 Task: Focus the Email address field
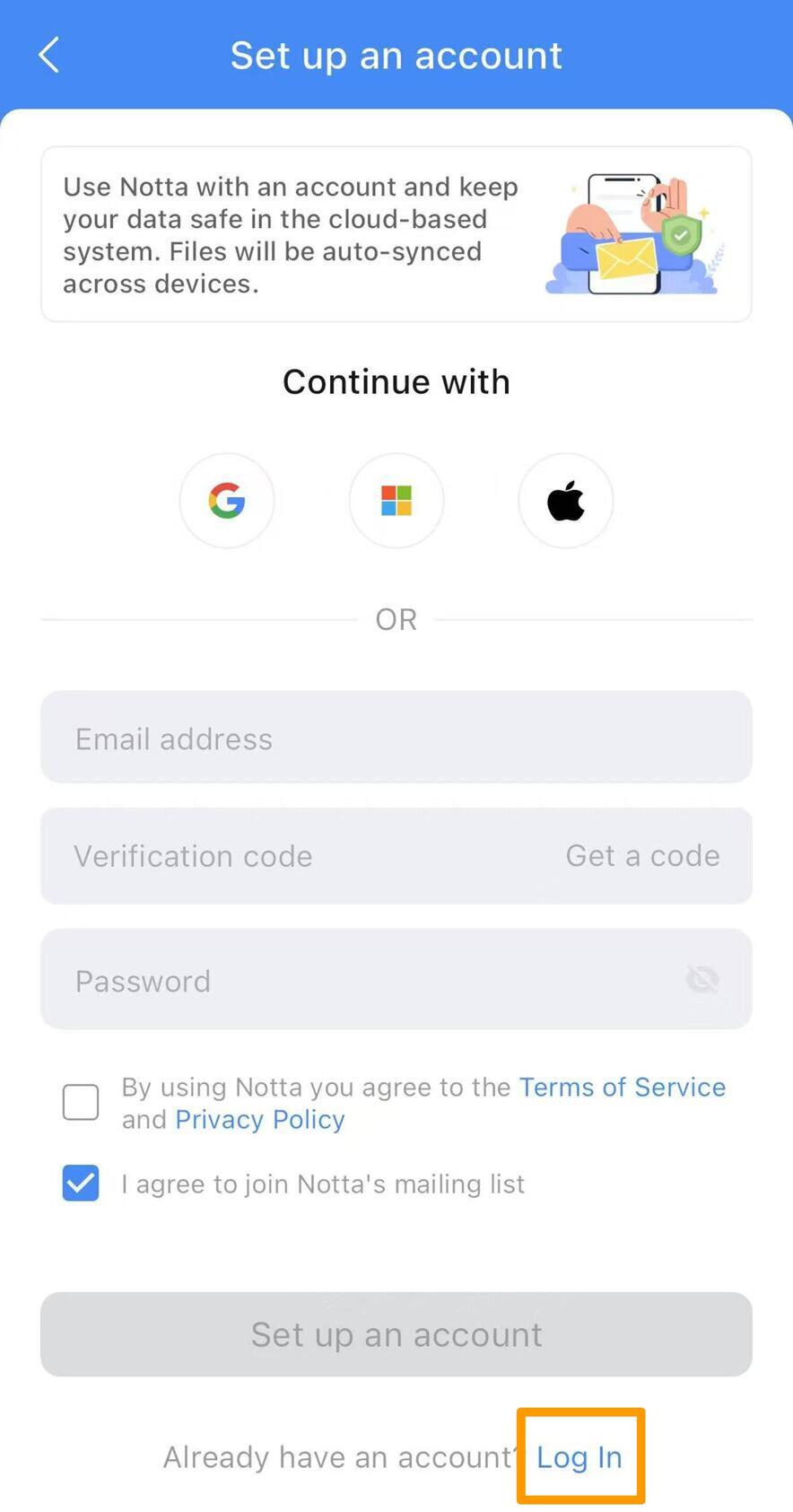coord(396,738)
